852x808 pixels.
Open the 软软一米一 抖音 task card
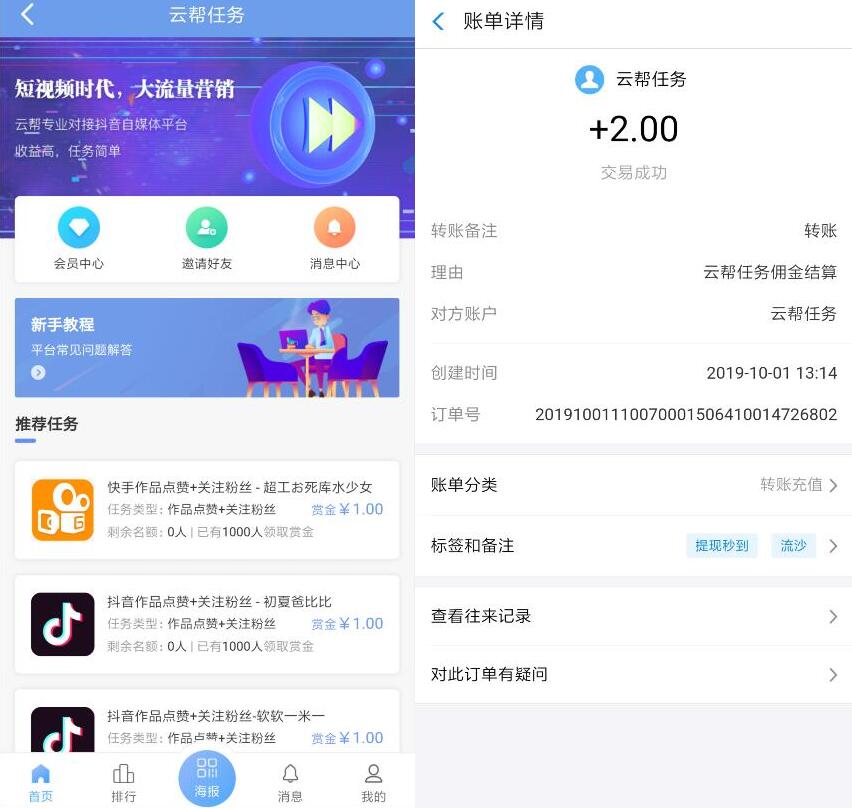tap(207, 725)
